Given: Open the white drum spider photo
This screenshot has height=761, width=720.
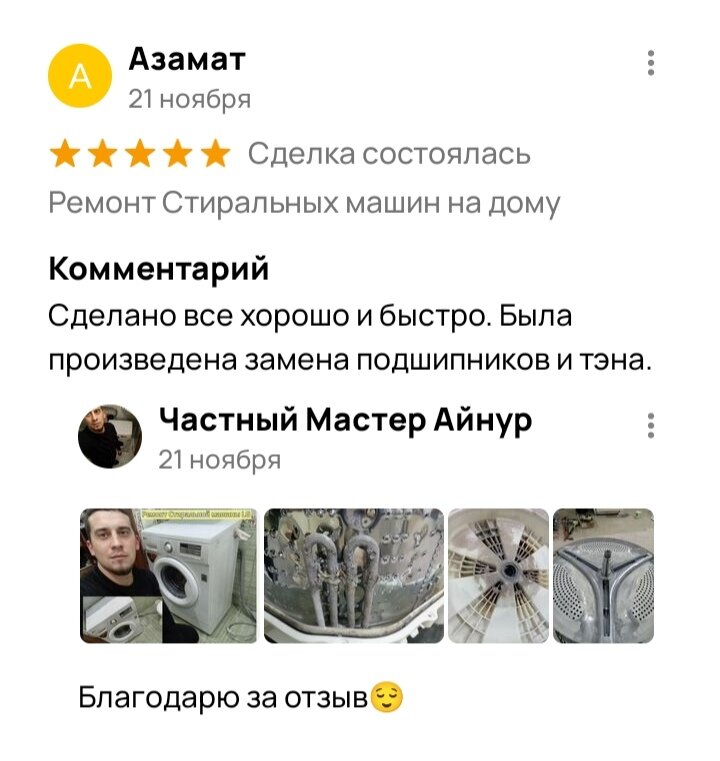Looking at the screenshot, I should tap(498, 575).
